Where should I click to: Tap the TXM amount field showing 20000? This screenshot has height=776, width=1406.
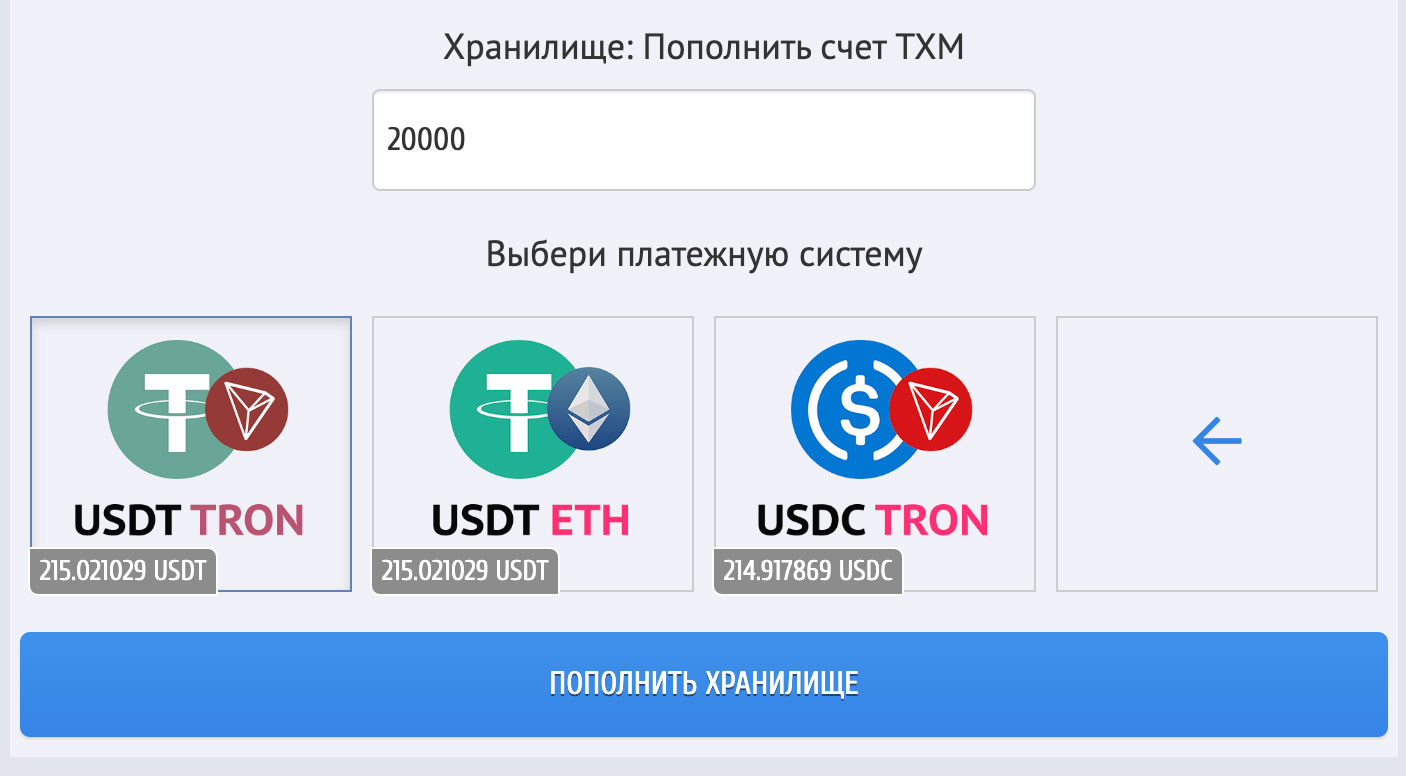[703, 140]
